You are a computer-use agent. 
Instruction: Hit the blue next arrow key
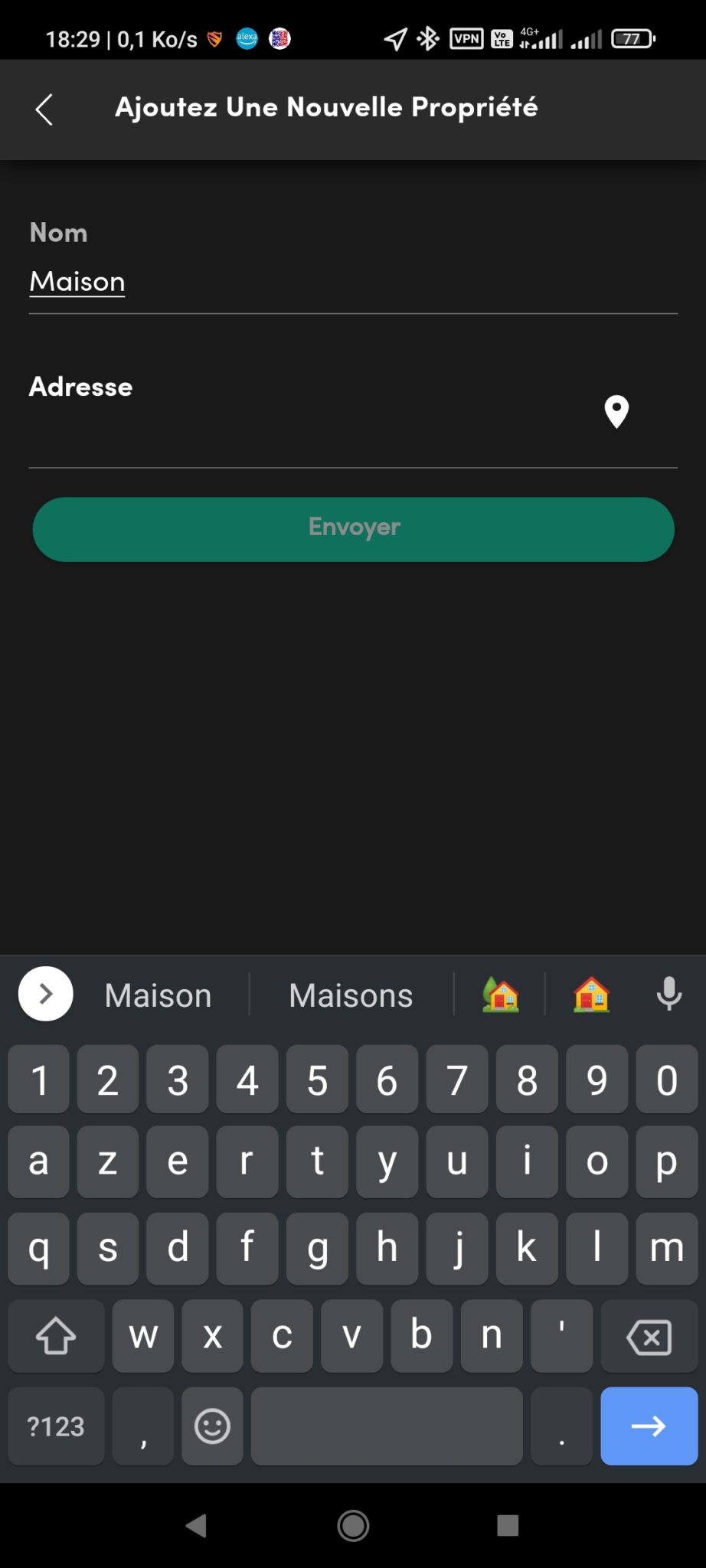(x=649, y=1426)
